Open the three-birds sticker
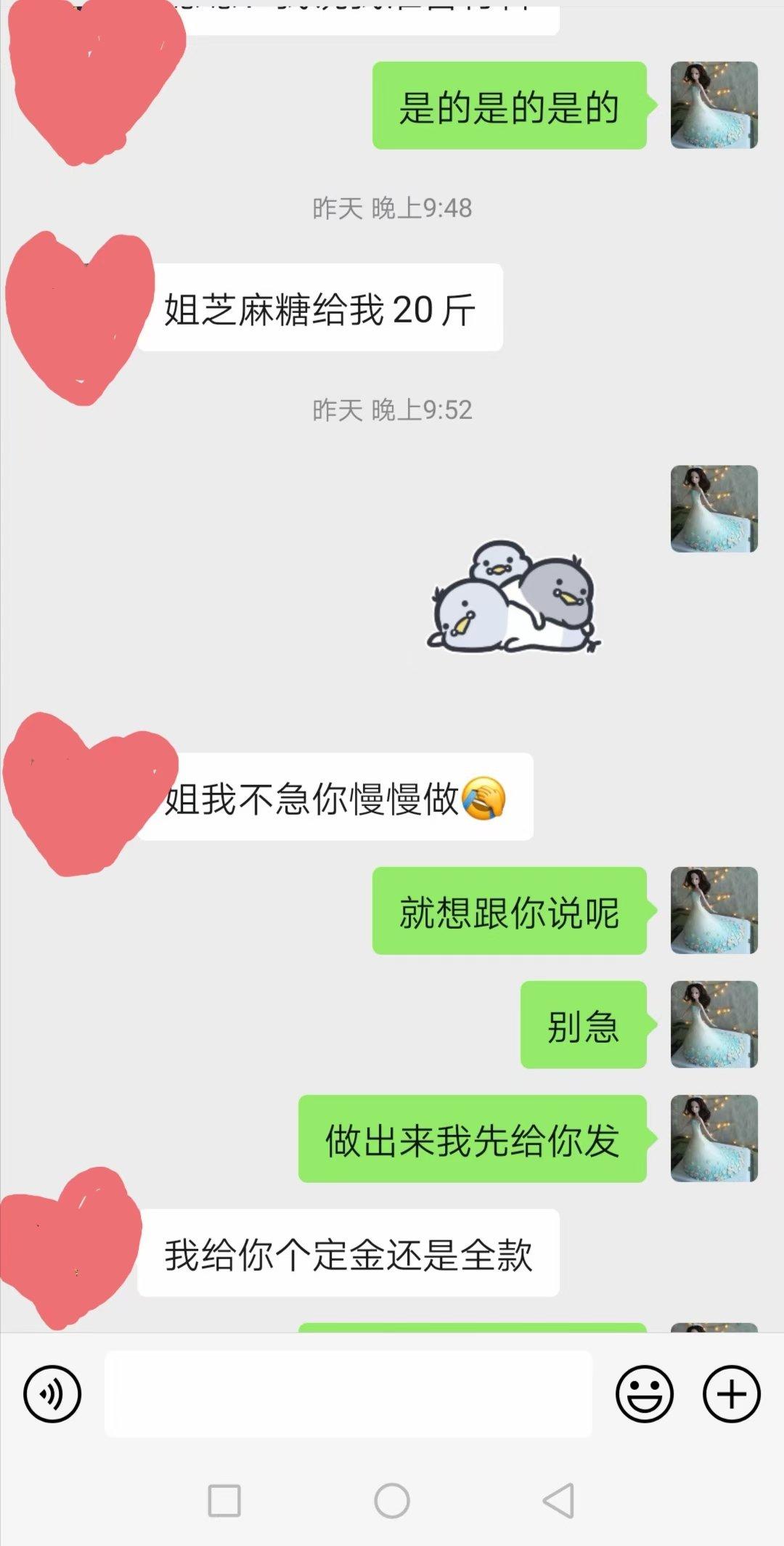The image size is (784, 1546). tap(514, 597)
